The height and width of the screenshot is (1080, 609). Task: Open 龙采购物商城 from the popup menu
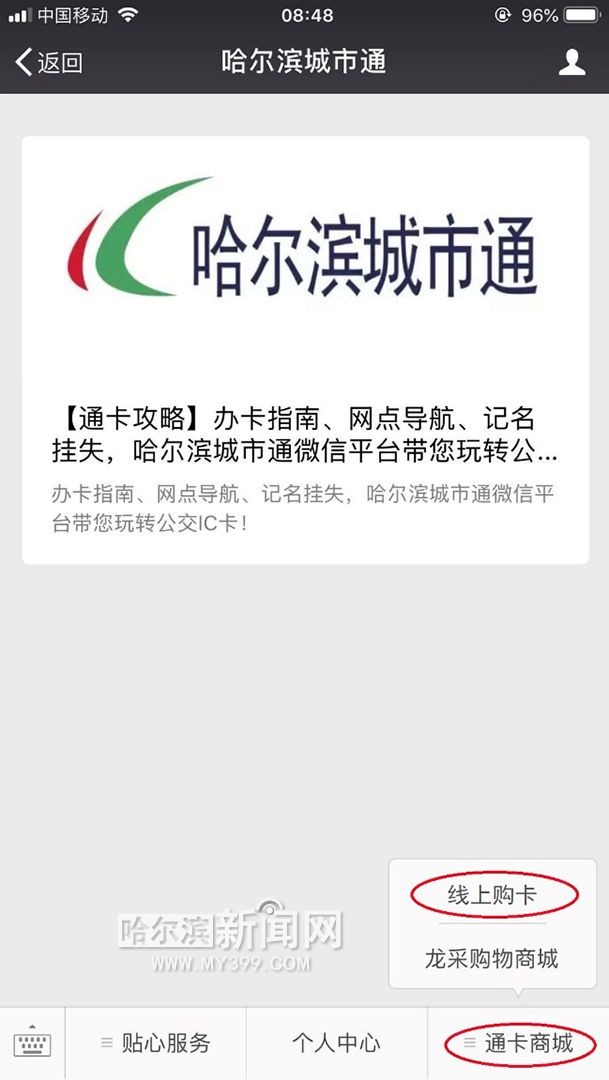(492, 958)
